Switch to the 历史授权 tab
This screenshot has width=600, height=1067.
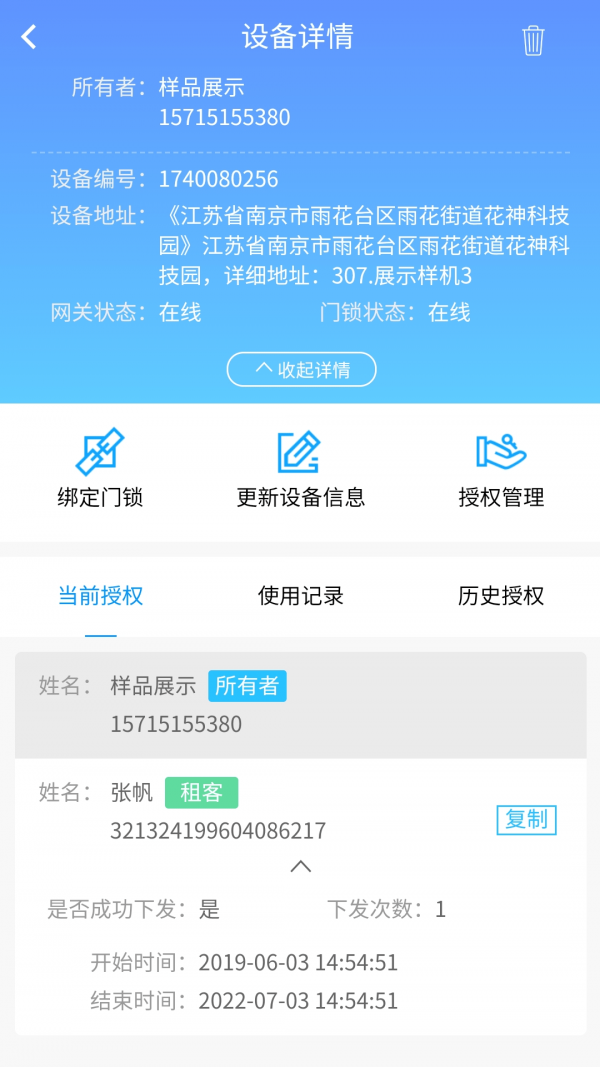pyautogui.click(x=501, y=597)
